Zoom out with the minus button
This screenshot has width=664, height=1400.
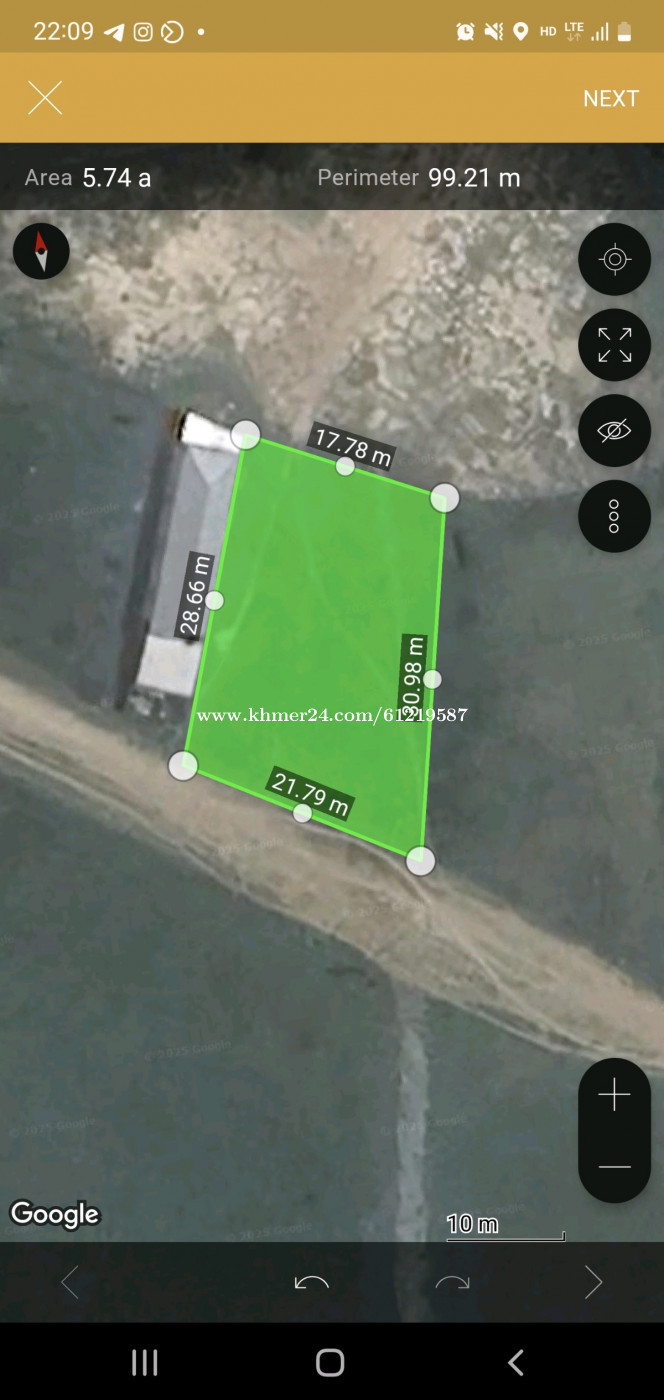click(614, 1167)
